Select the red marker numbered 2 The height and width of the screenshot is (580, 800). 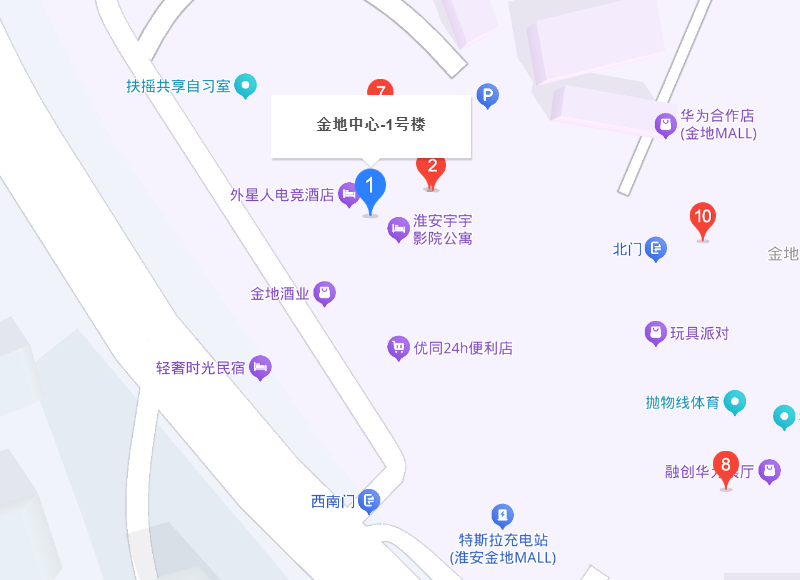(x=431, y=172)
